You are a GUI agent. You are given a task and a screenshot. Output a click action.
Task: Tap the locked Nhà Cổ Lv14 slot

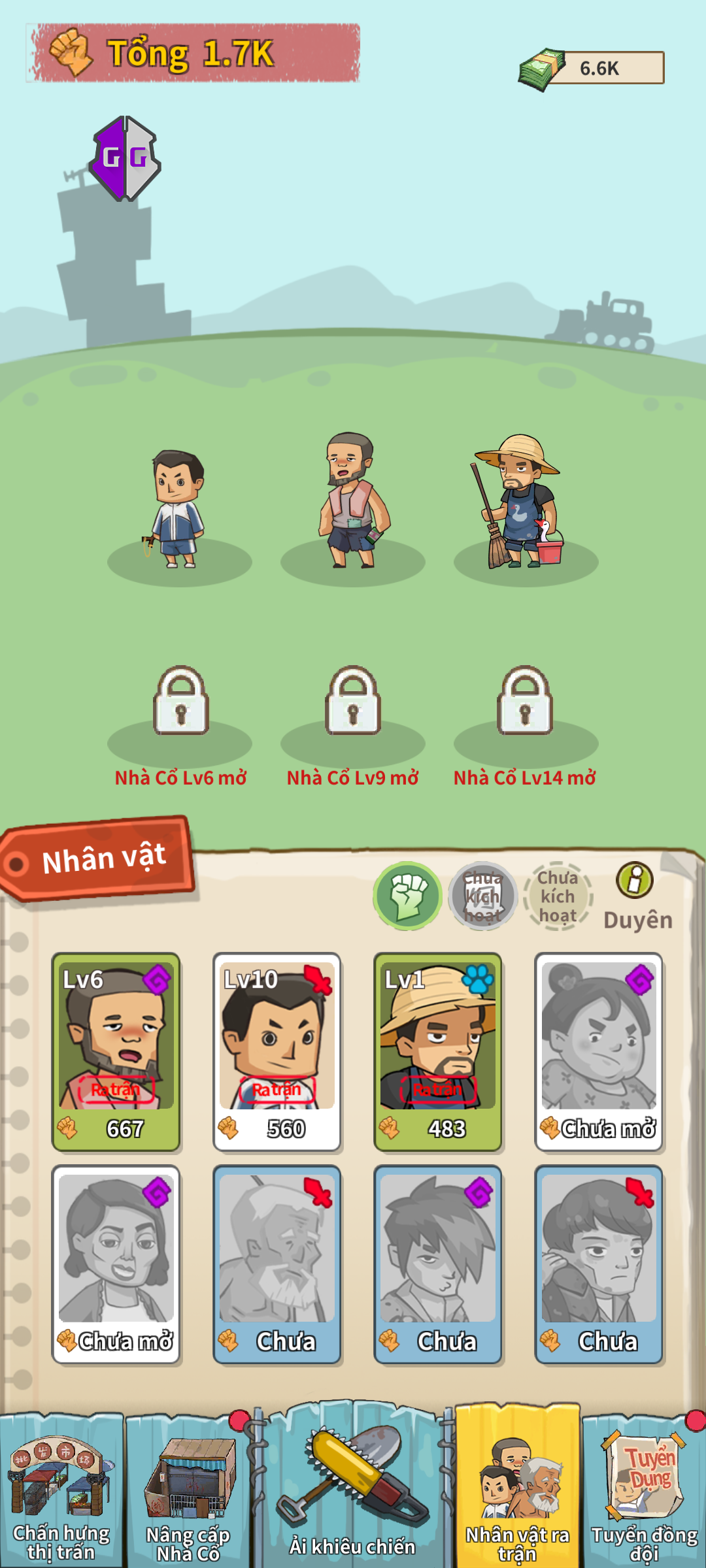tap(525, 702)
